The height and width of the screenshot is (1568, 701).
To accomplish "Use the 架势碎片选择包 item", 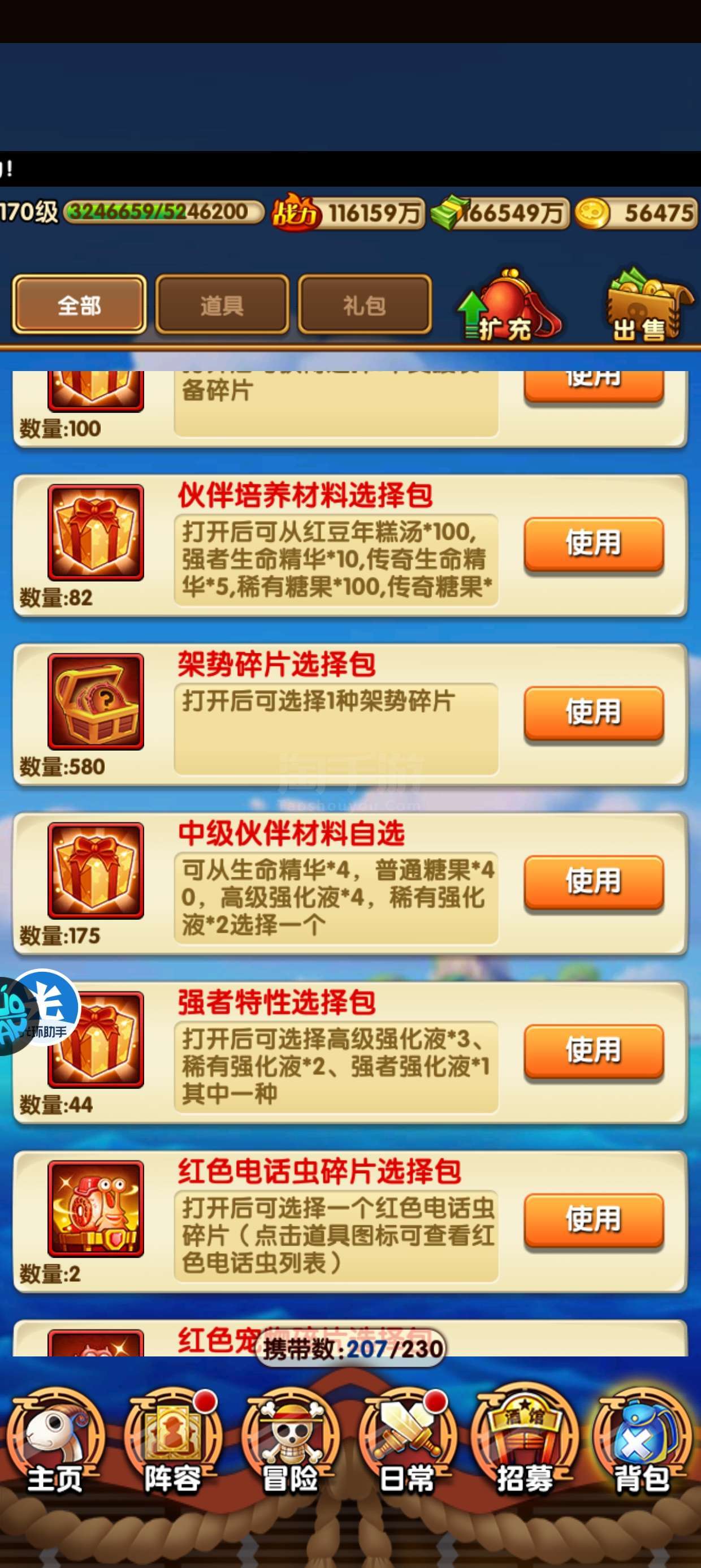I will 594,713.
